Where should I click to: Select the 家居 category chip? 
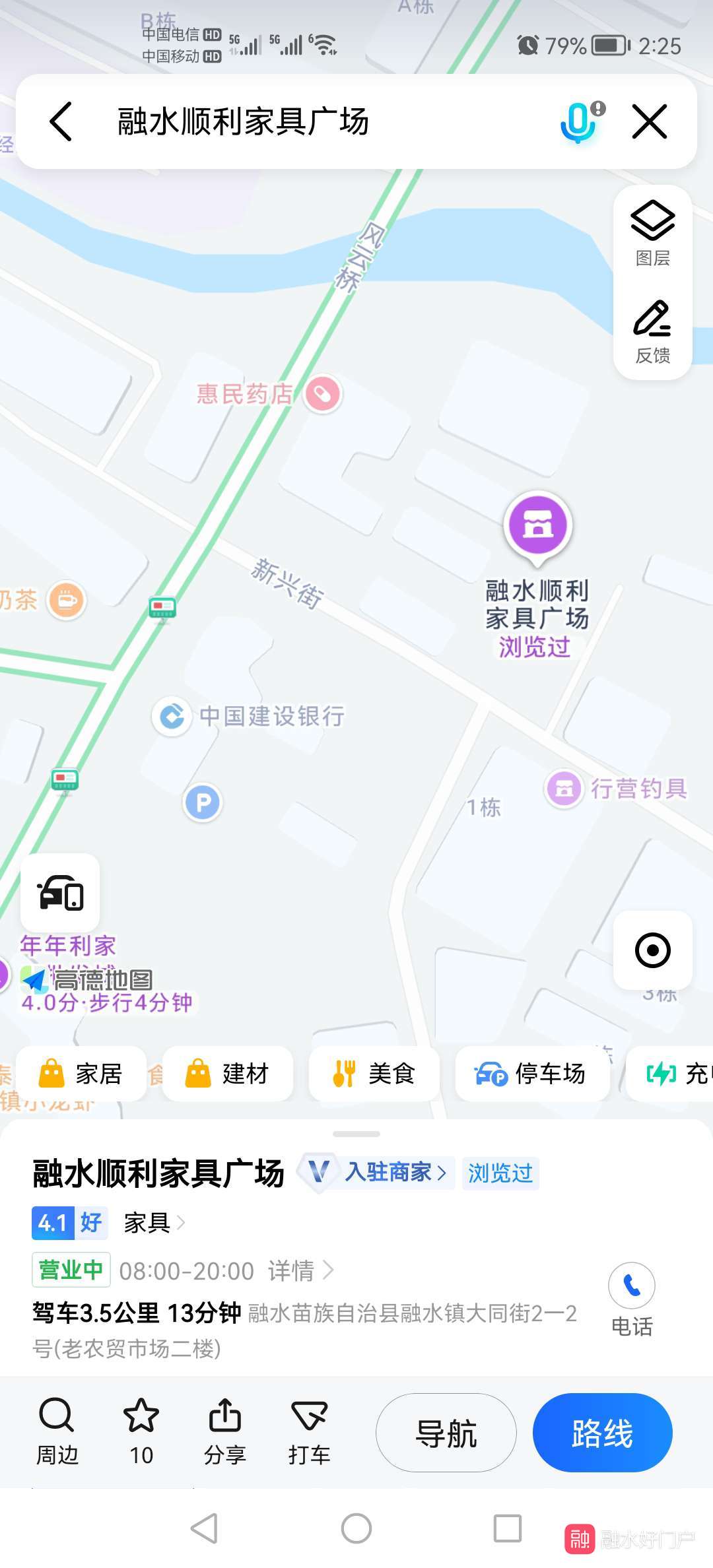click(82, 1074)
